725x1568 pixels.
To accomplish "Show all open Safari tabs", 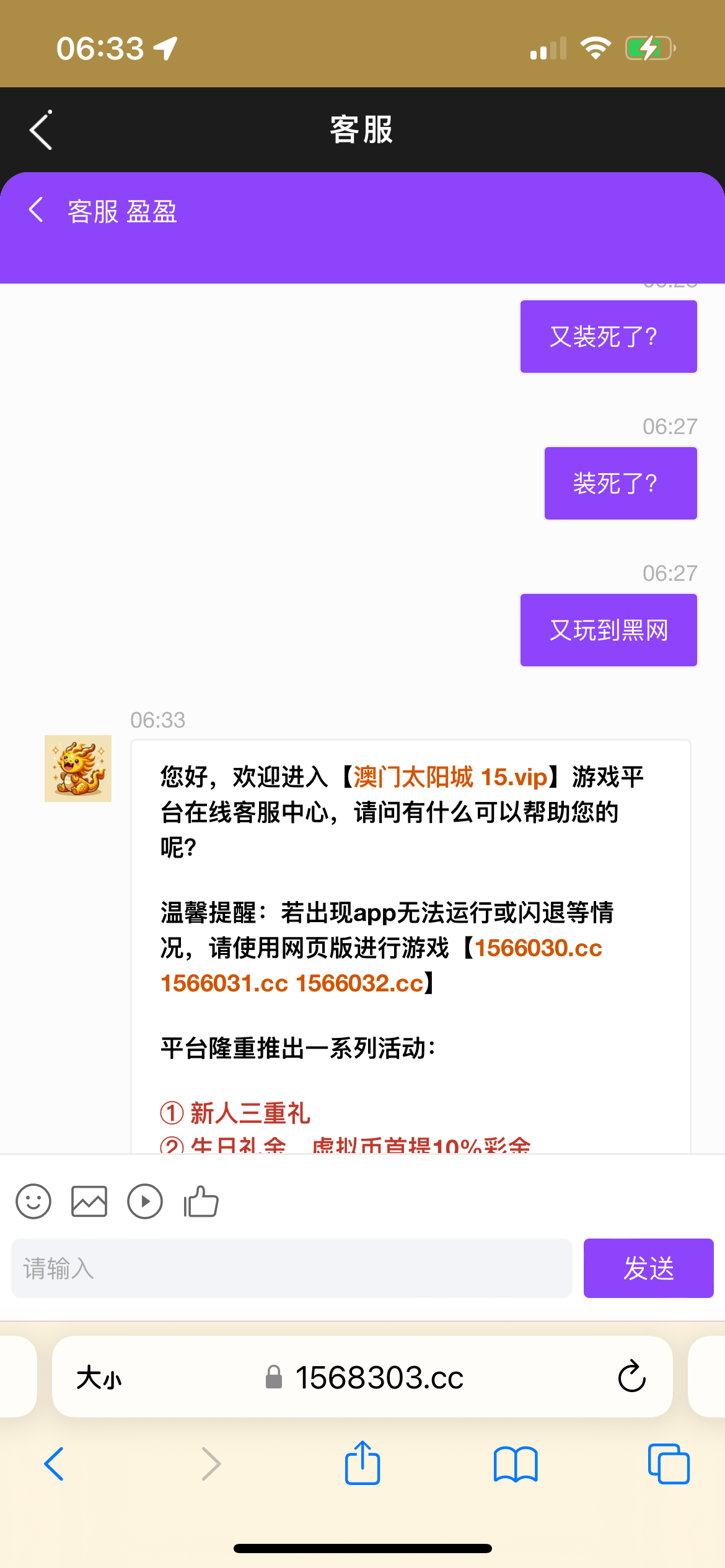I will (x=667, y=1465).
